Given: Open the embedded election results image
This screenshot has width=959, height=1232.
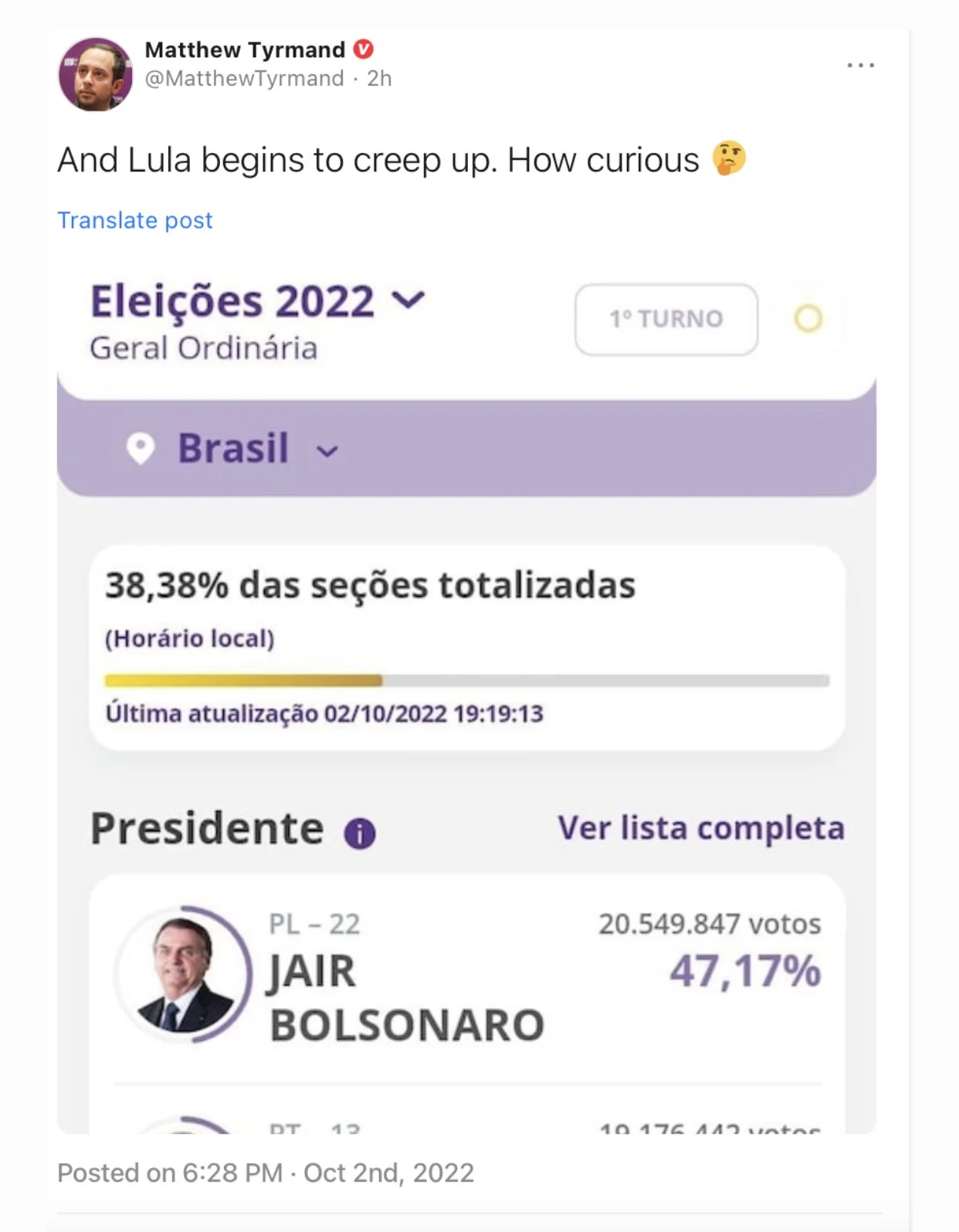Looking at the screenshot, I should point(466,694).
